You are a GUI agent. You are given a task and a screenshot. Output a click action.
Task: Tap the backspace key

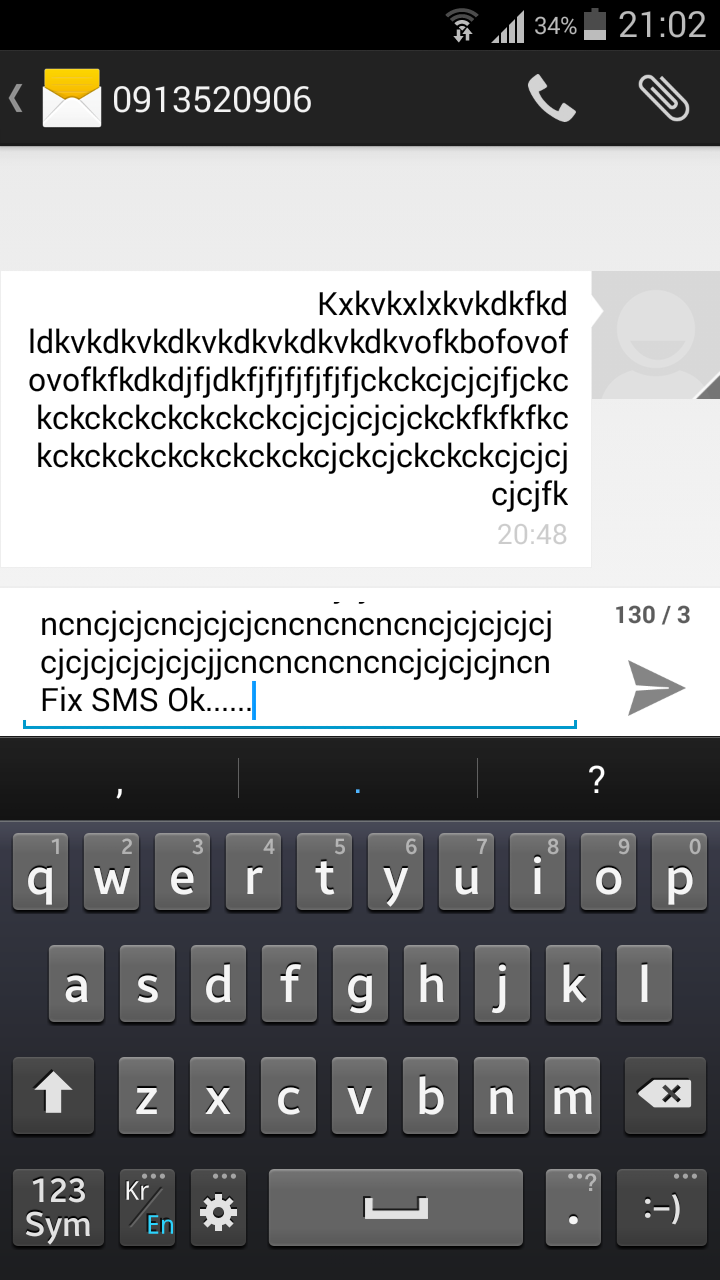coord(665,1095)
